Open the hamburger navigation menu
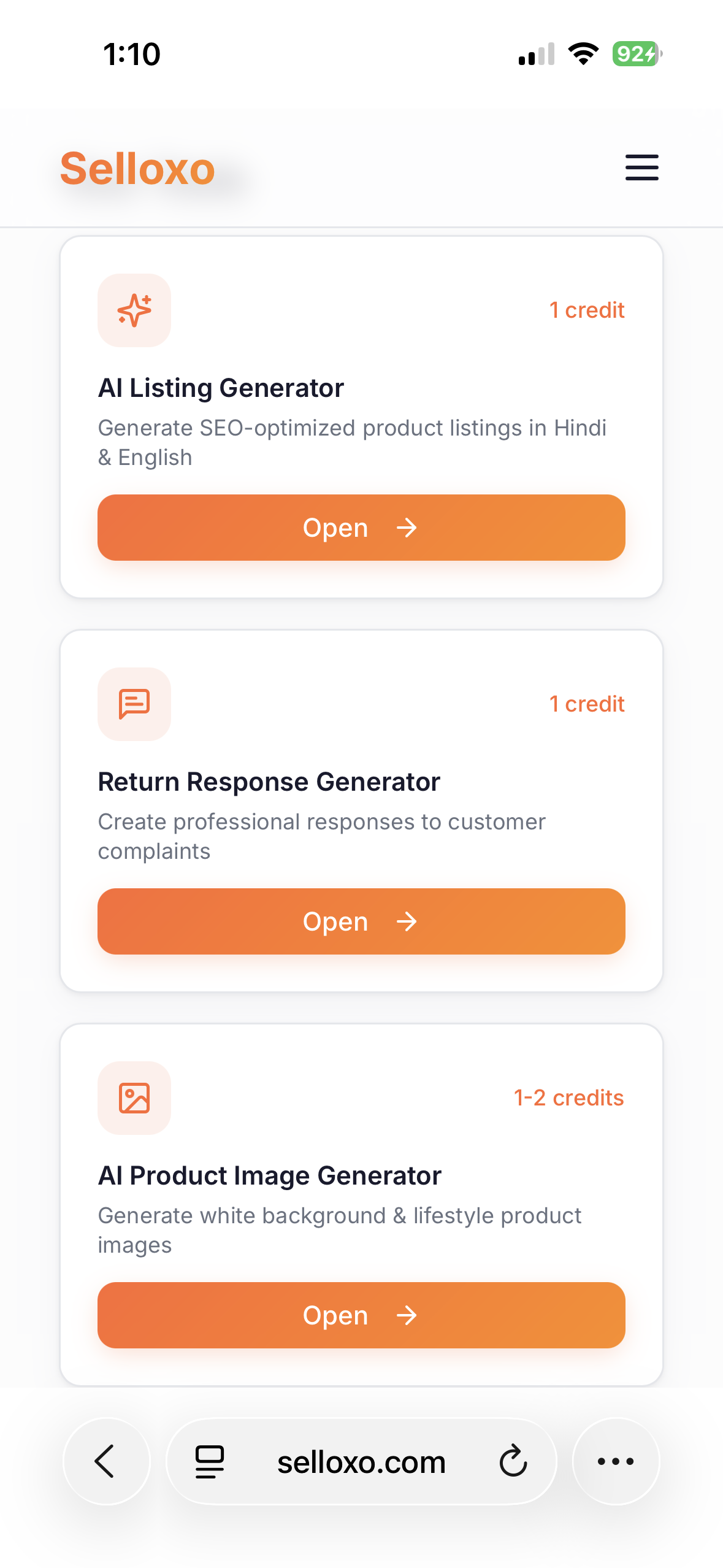 (641, 167)
